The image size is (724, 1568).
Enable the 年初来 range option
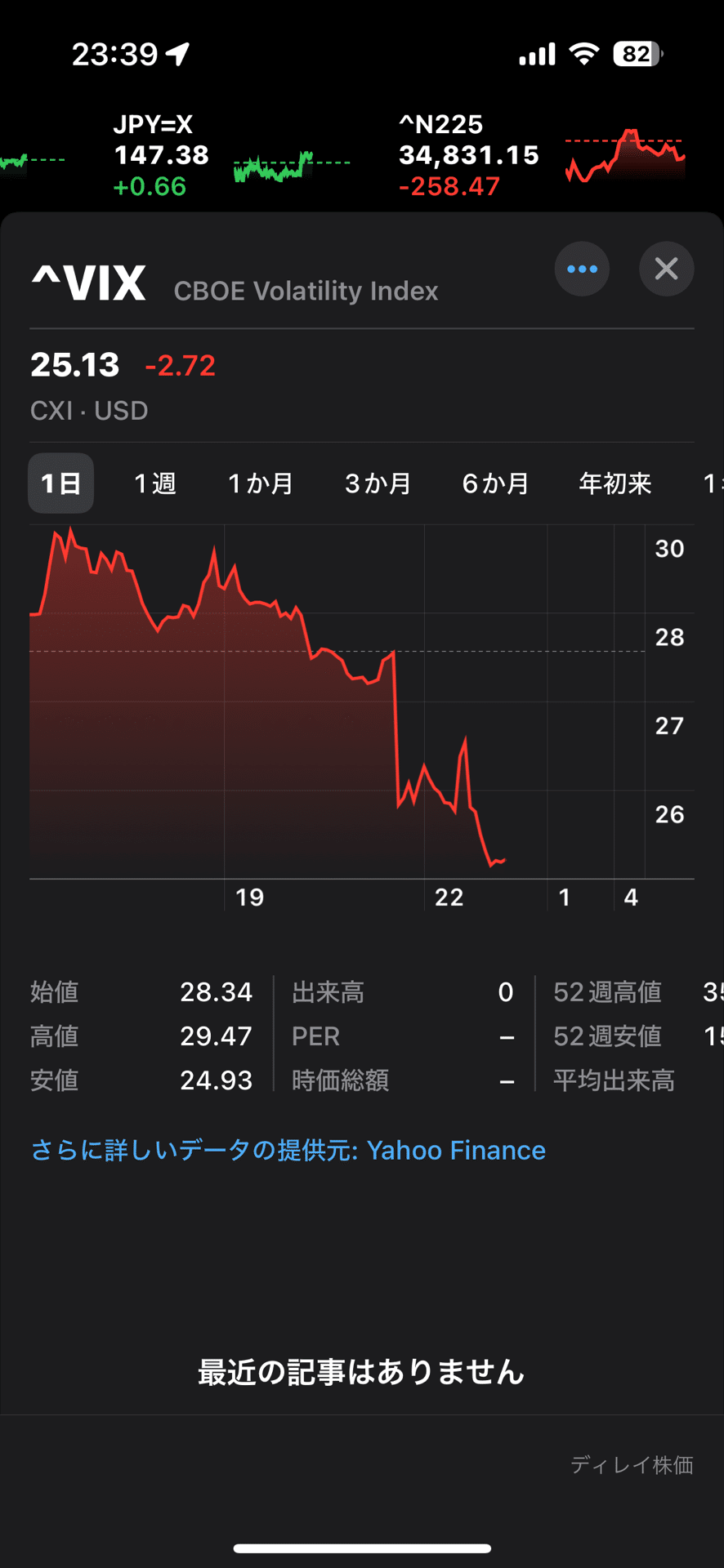(x=615, y=483)
